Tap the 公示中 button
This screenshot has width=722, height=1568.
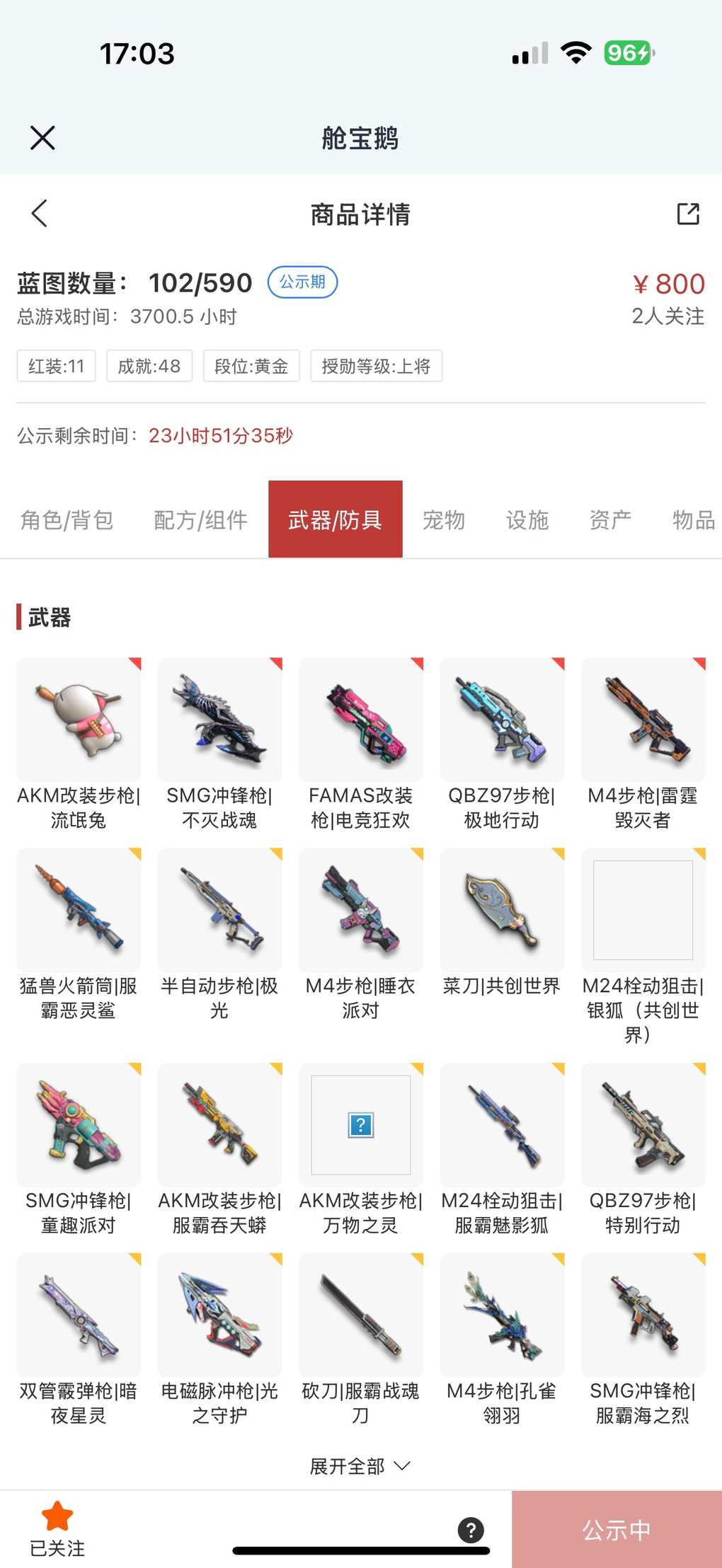[617, 1530]
